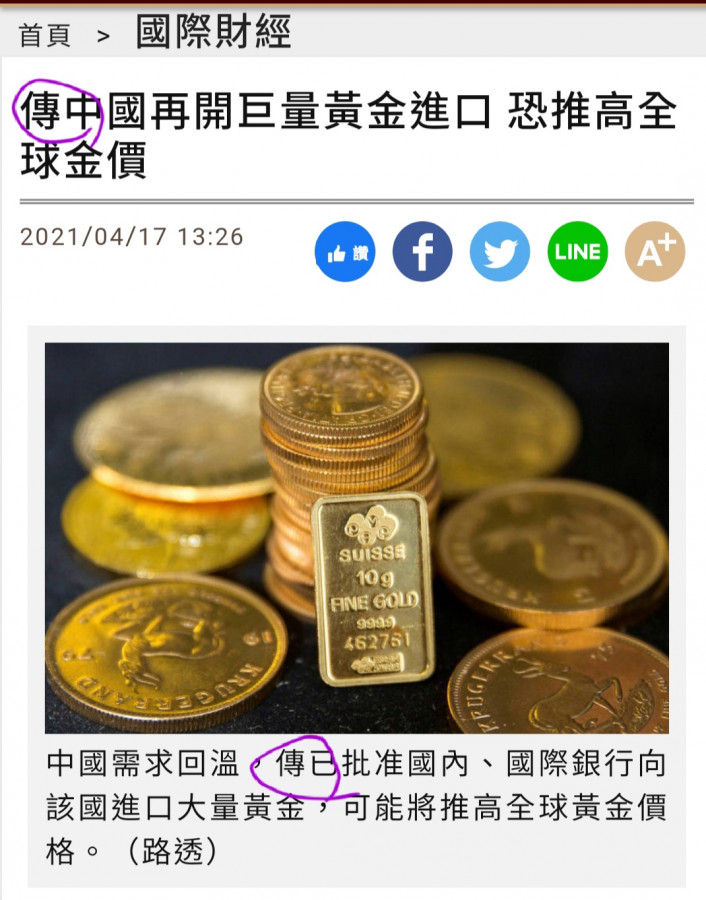Share the article via LINE

tap(578, 252)
